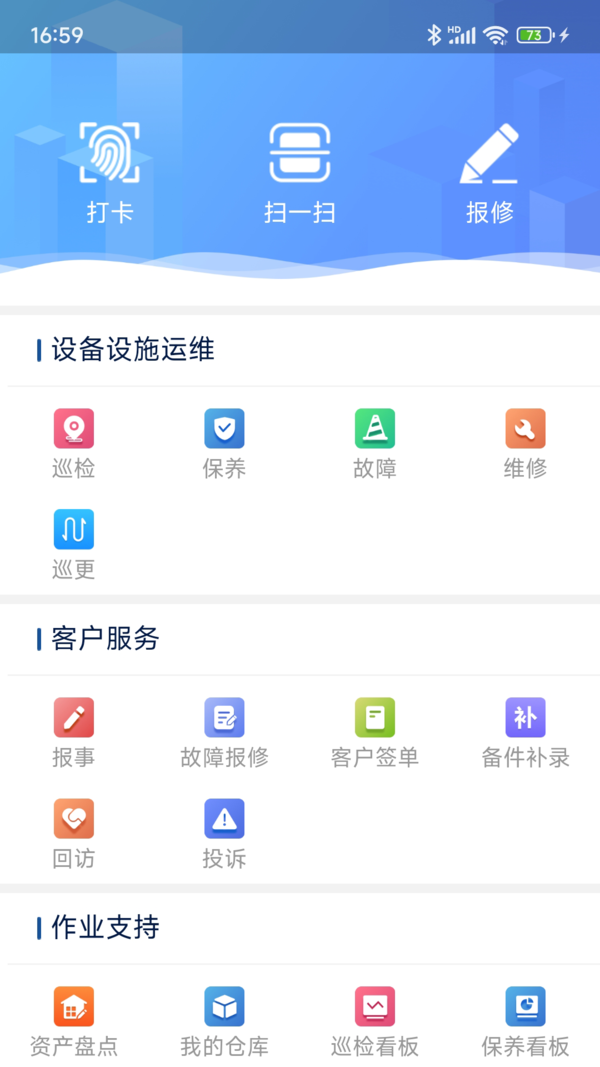Open the 保养看板 maintenance dashboard

point(525,1021)
